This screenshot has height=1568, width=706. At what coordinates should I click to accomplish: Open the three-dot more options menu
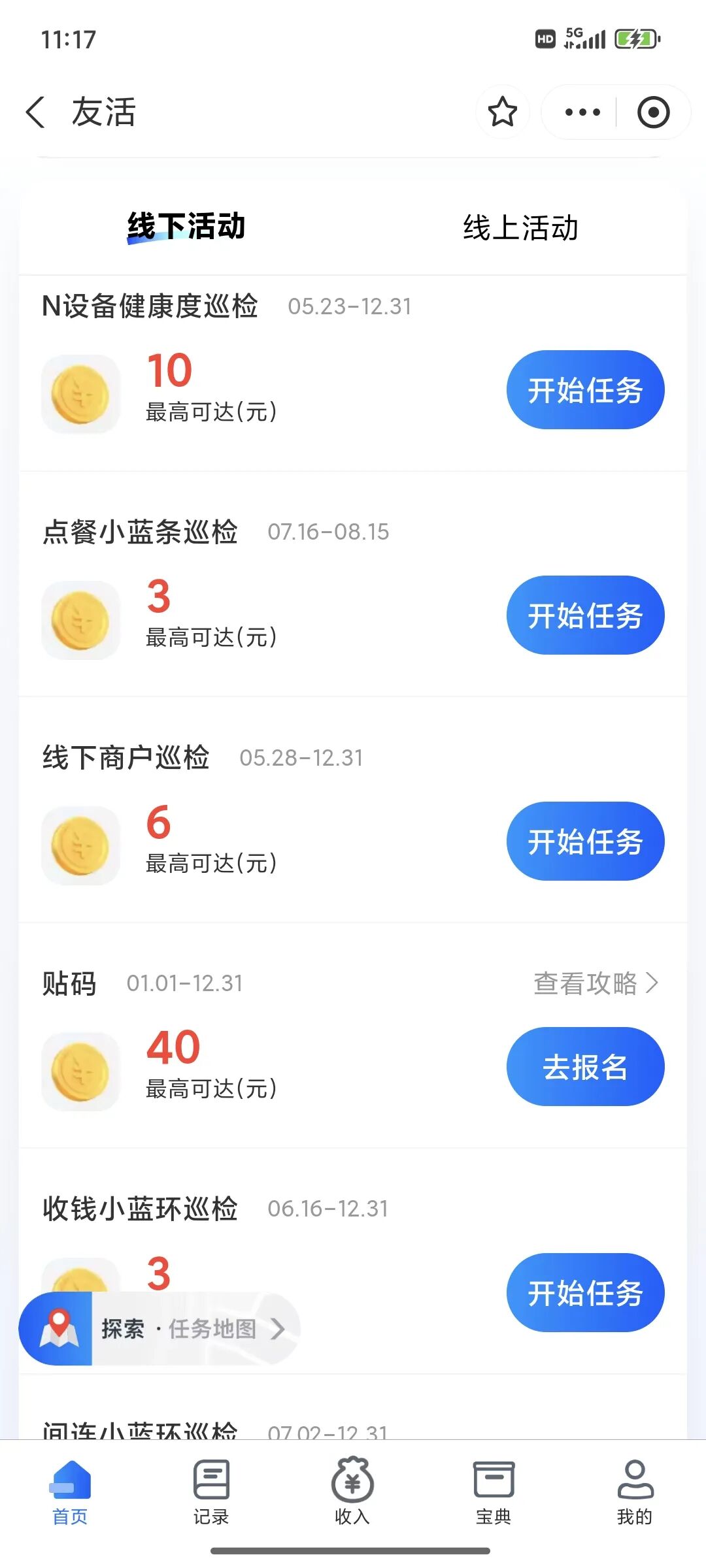(x=582, y=112)
